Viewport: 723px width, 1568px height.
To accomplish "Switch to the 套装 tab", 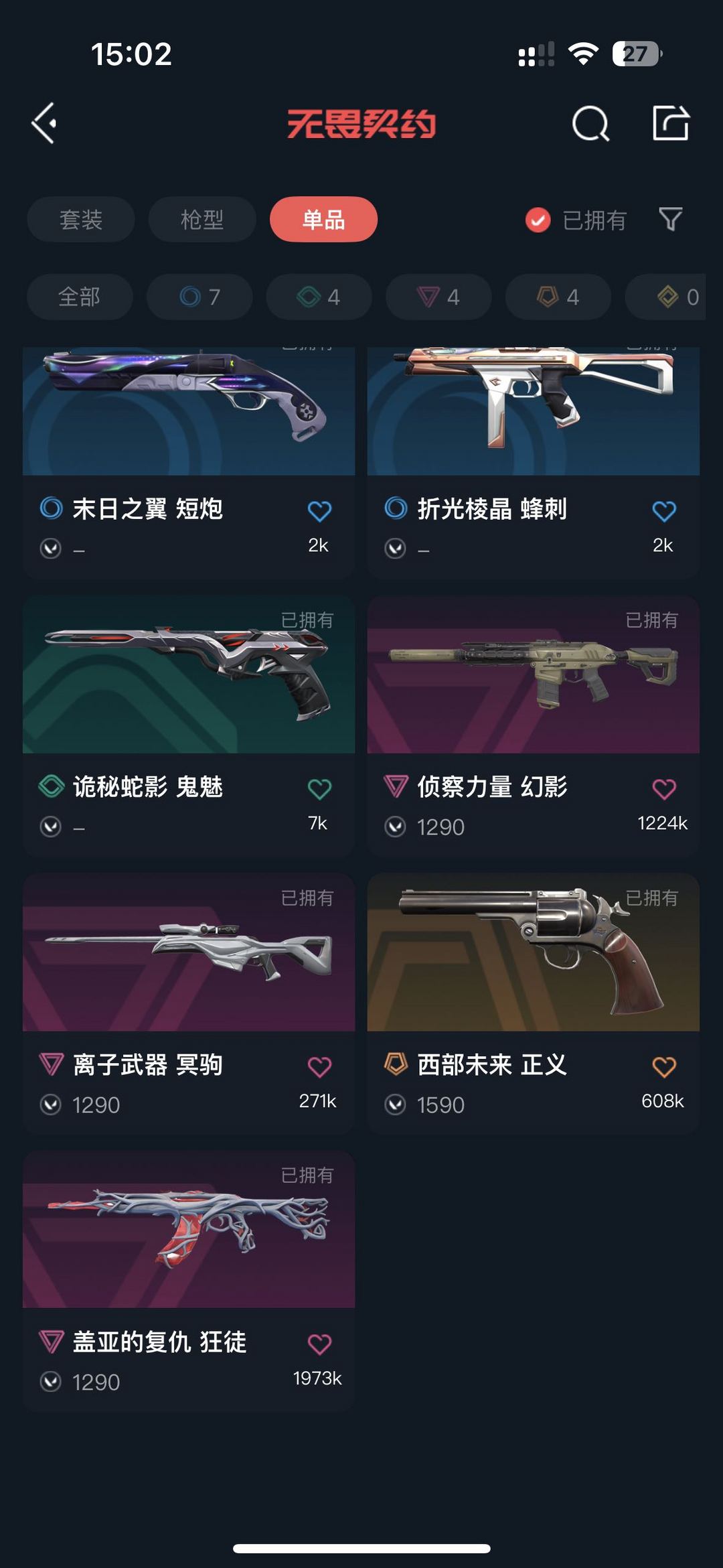I will 81,219.
